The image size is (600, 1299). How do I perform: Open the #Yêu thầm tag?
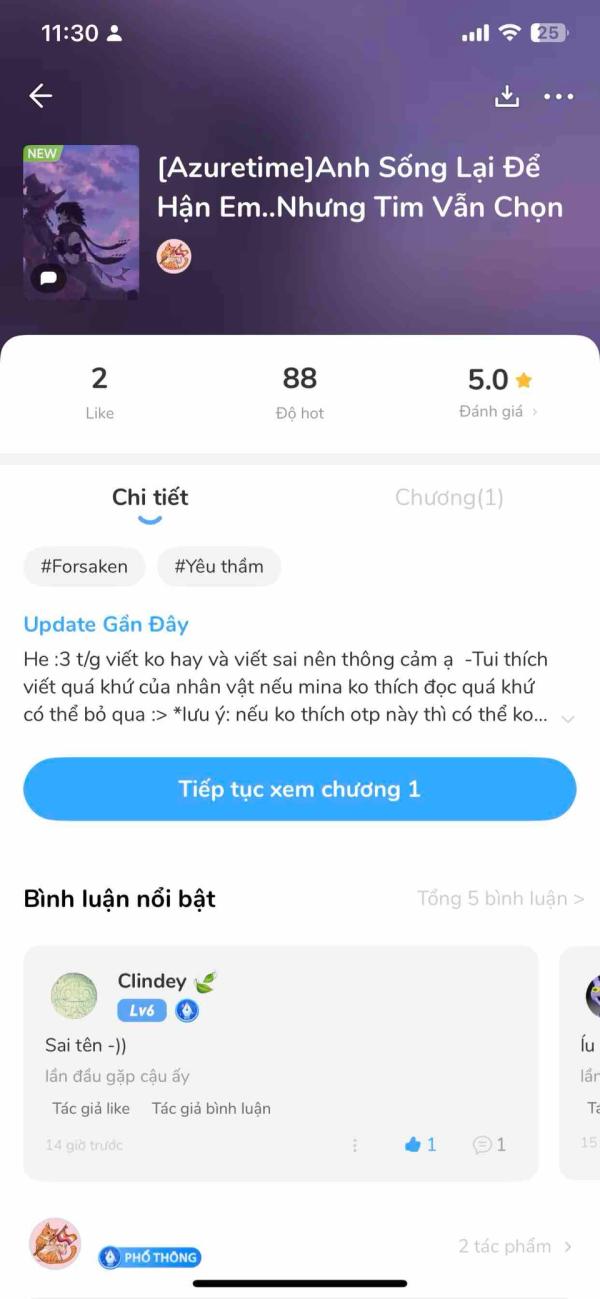tap(219, 567)
